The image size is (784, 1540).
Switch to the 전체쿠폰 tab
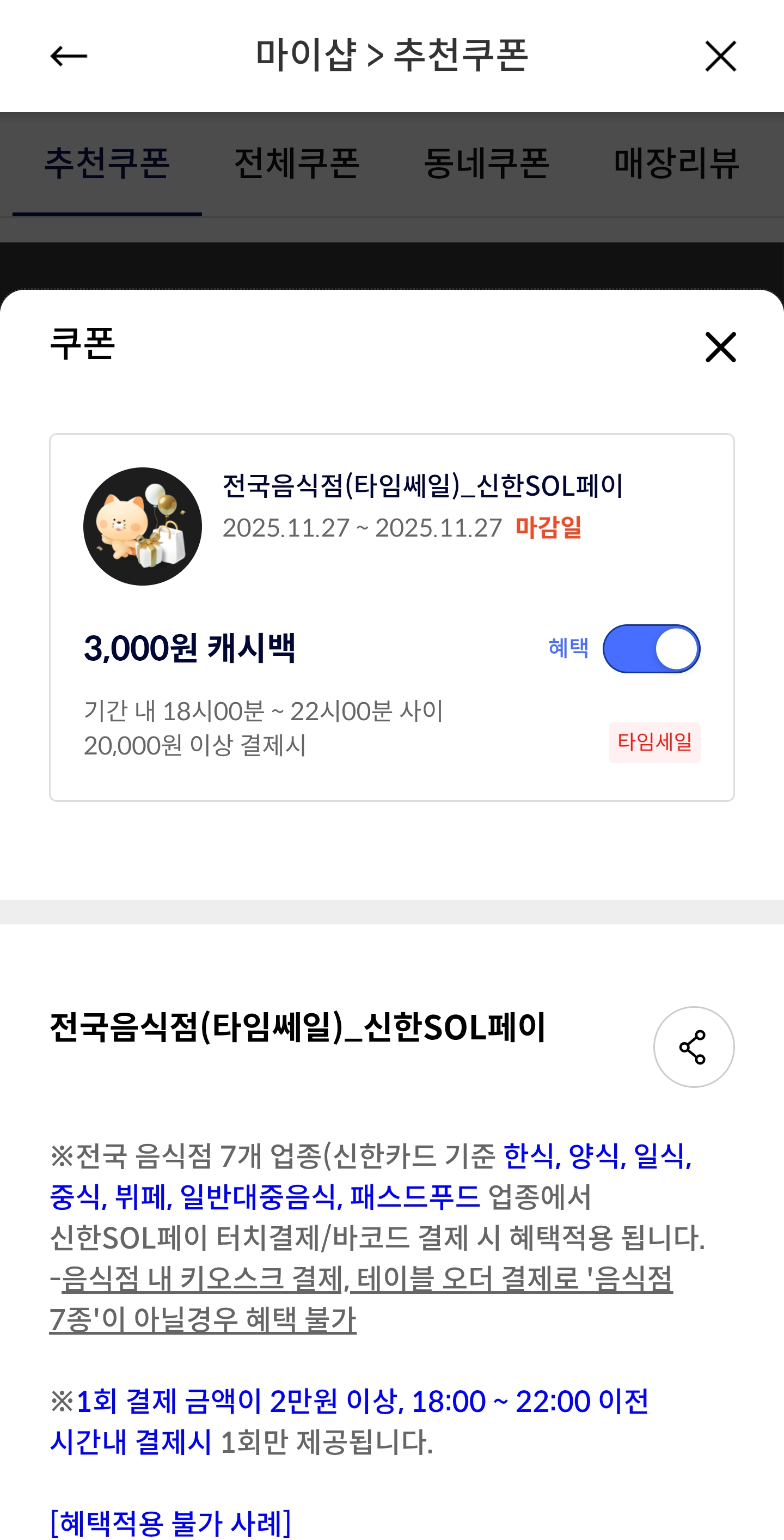pyautogui.click(x=296, y=164)
